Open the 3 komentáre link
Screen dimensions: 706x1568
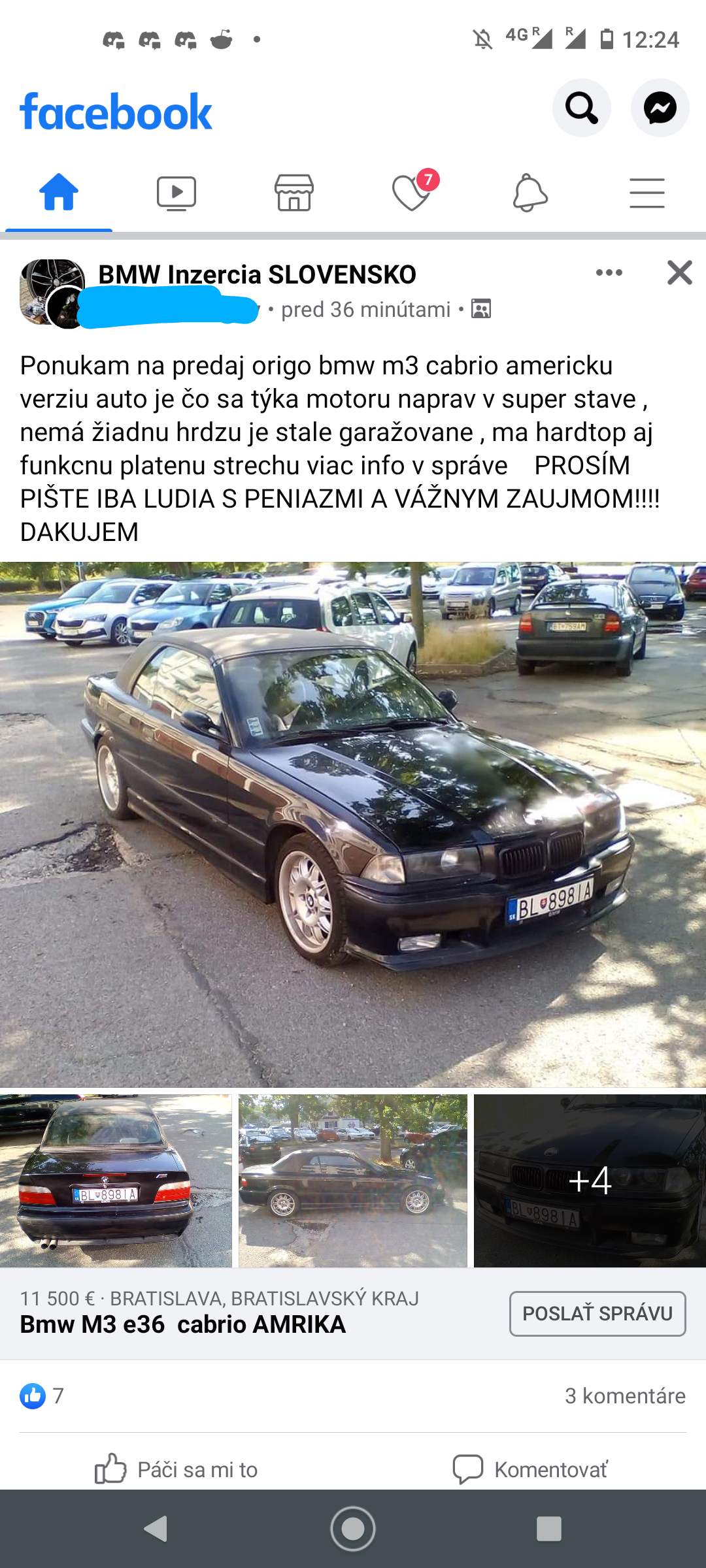coord(624,1396)
